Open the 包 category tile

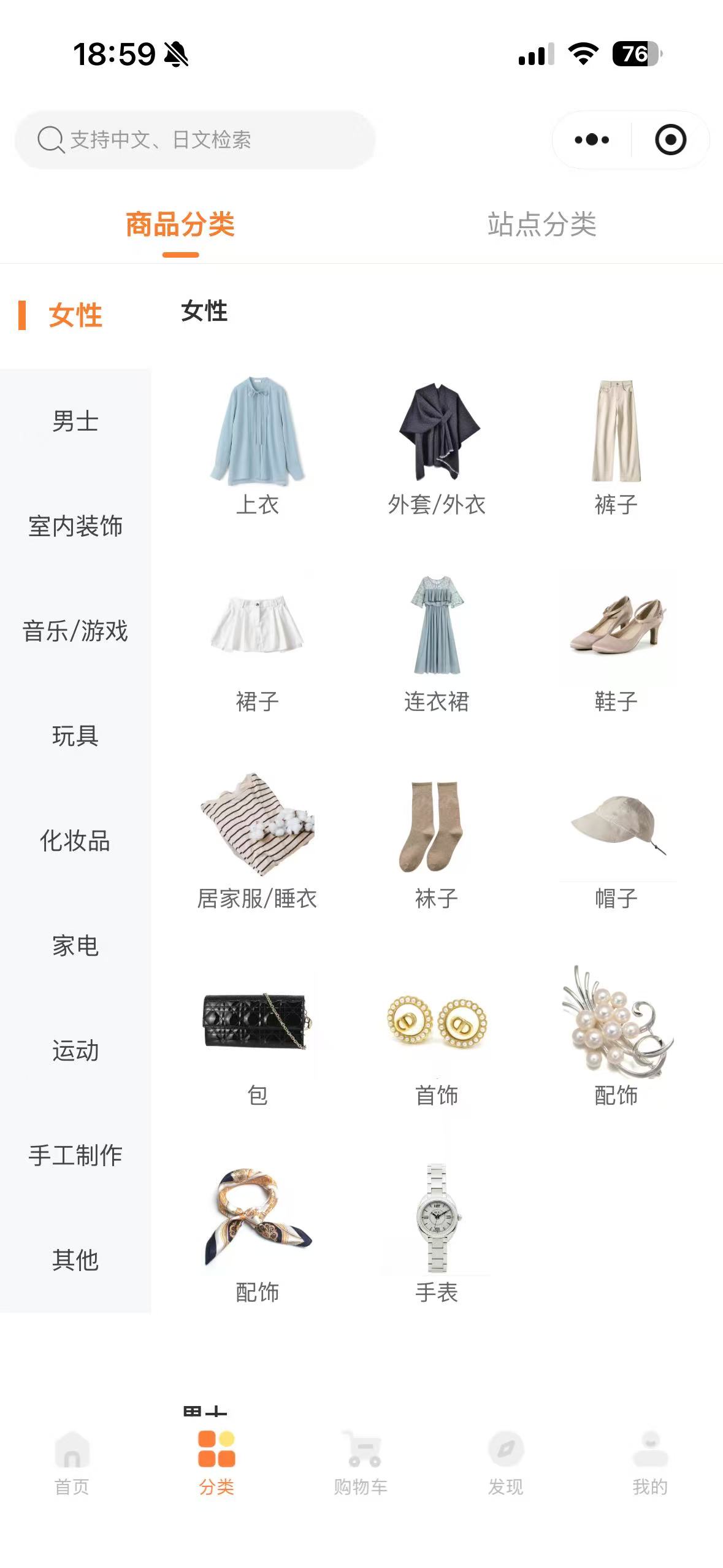coord(257,1037)
